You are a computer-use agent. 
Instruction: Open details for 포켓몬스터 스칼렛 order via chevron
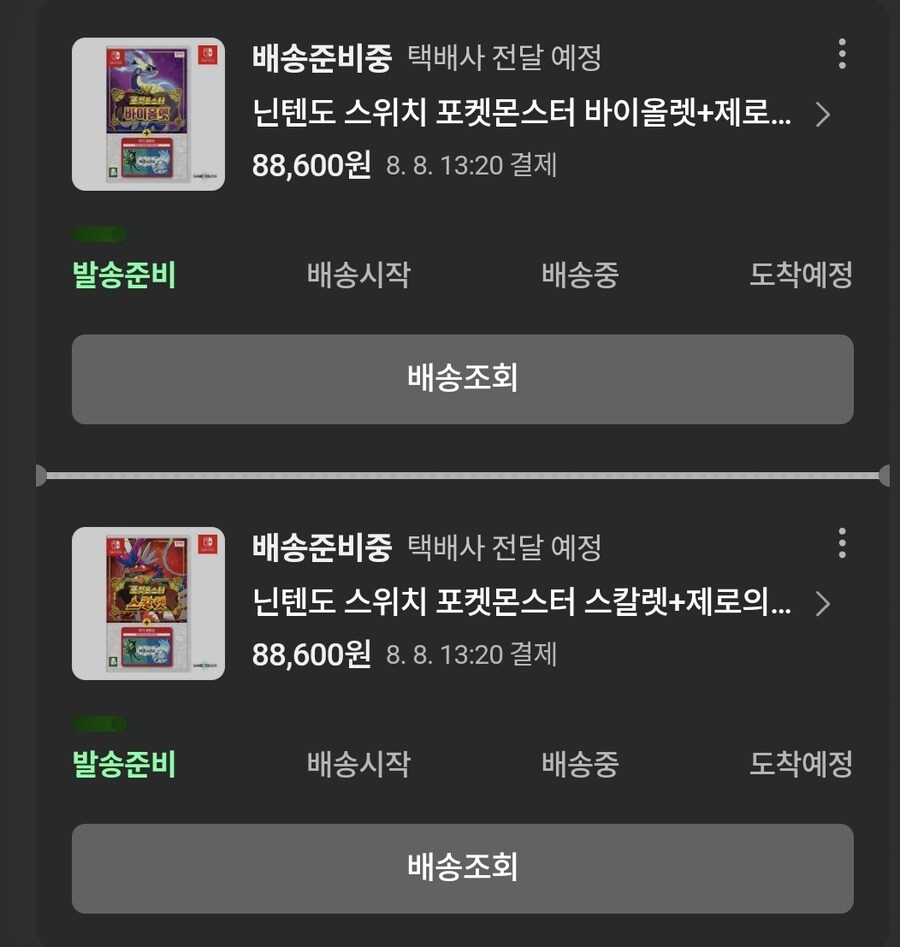822,605
